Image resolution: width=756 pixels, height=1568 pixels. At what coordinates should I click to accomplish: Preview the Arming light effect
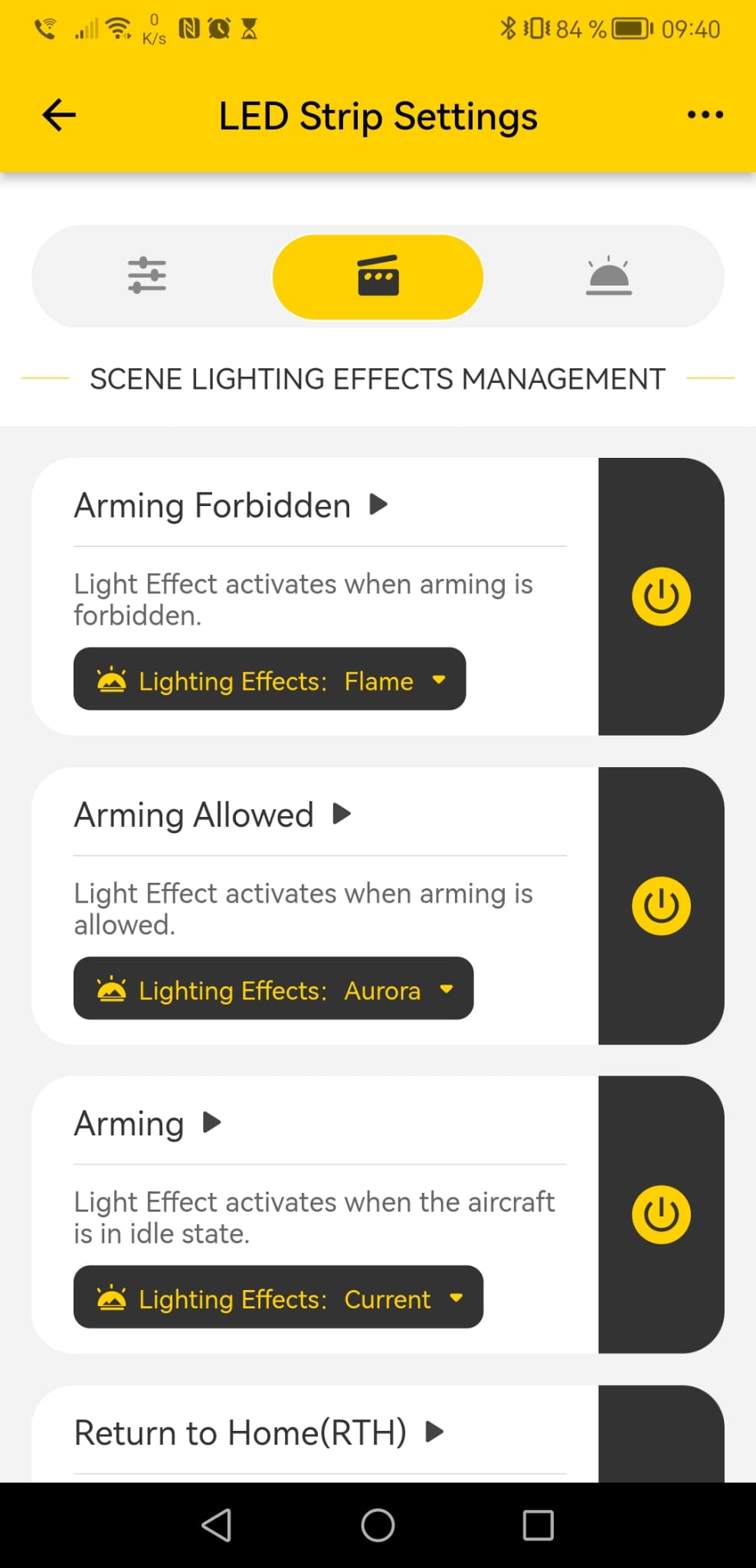212,1123
